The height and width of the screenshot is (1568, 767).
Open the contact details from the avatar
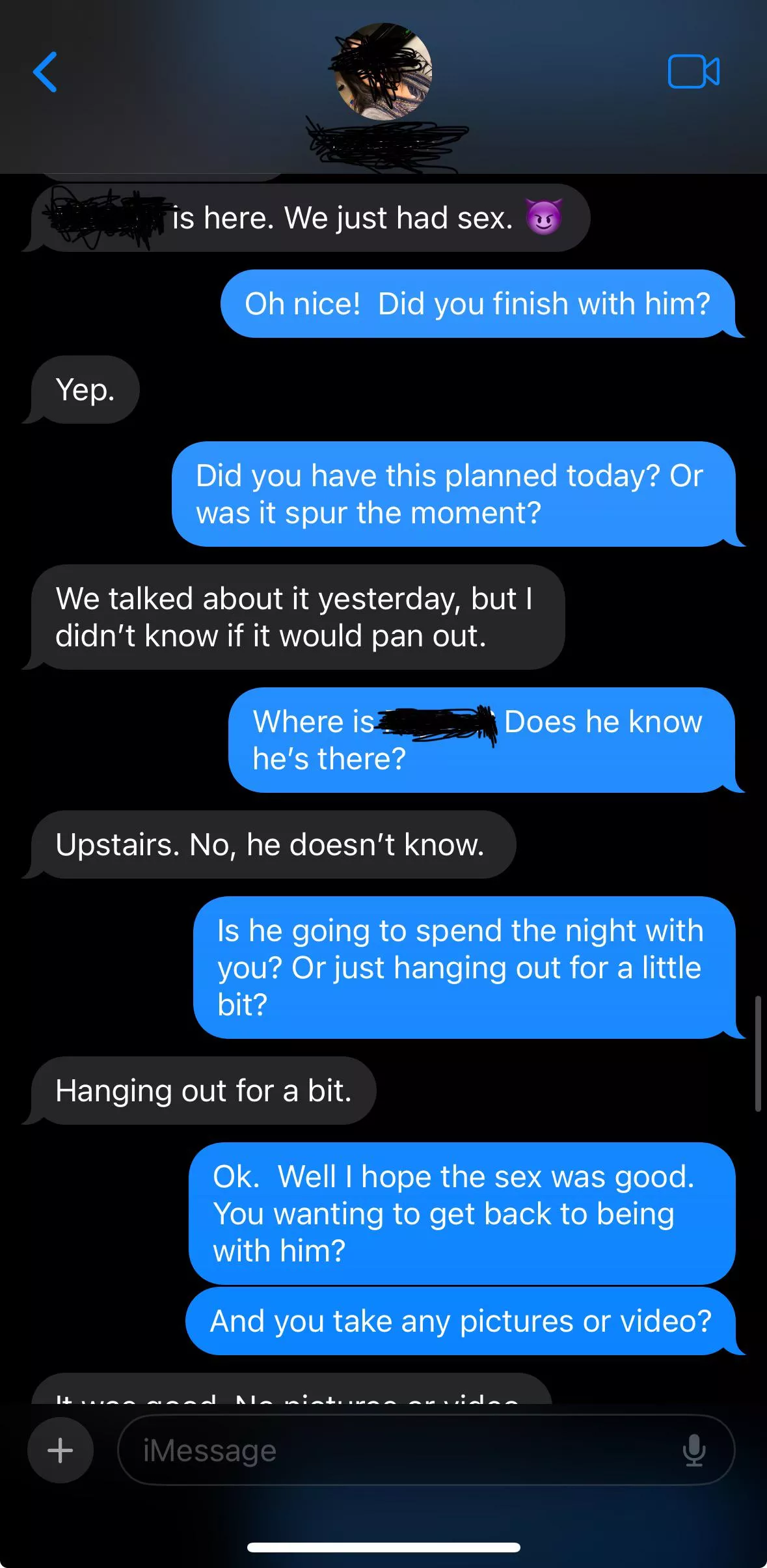pyautogui.click(x=383, y=72)
